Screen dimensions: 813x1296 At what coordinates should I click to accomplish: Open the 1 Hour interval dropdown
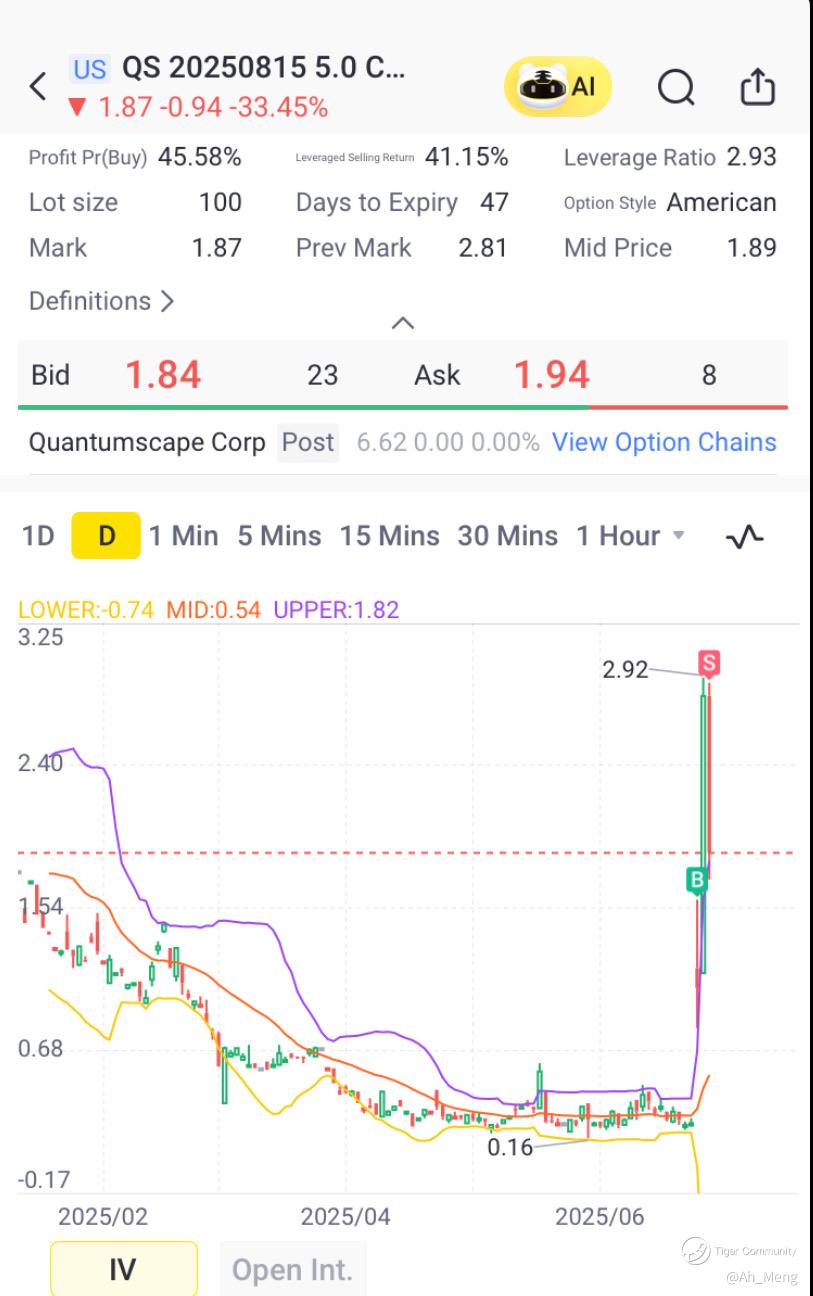[630, 536]
